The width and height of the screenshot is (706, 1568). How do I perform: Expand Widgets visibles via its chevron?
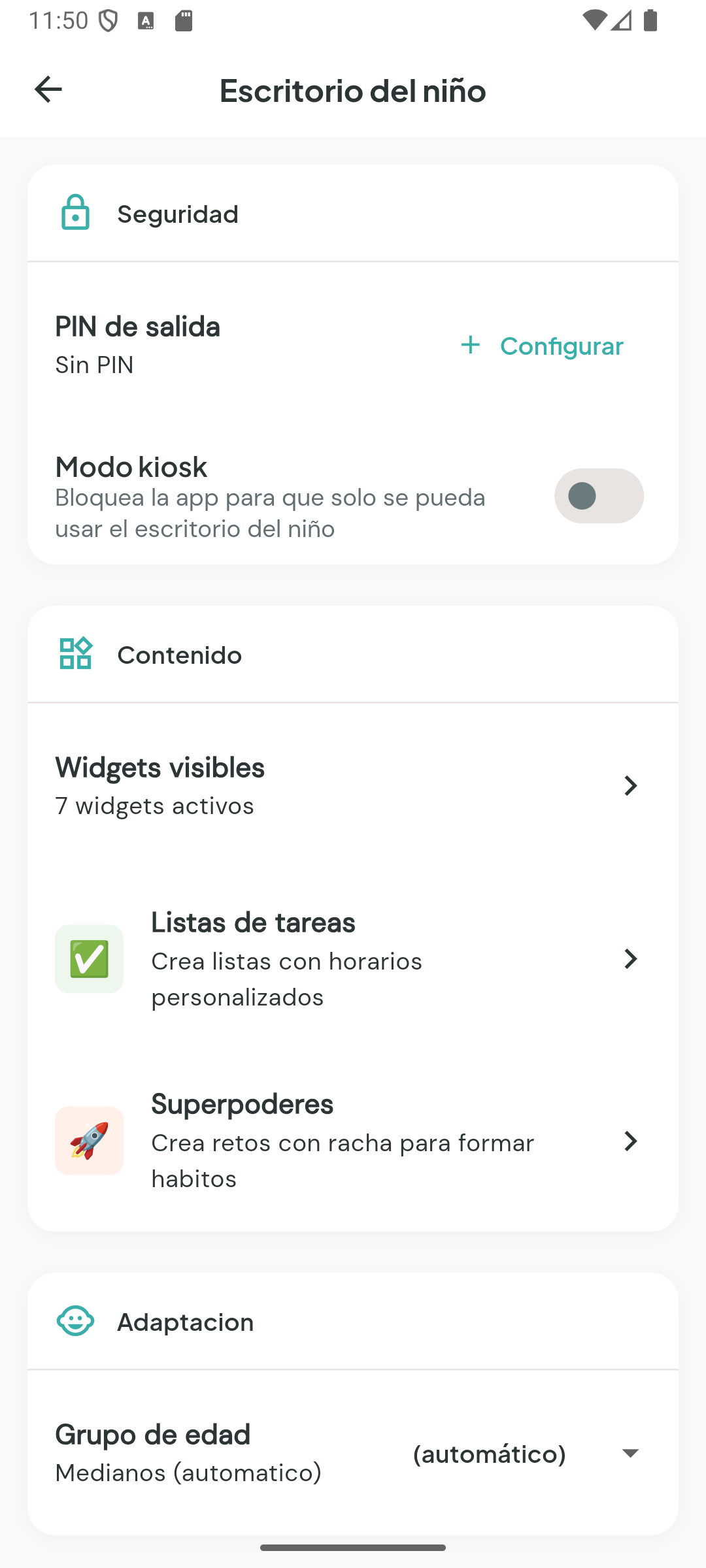(630, 786)
